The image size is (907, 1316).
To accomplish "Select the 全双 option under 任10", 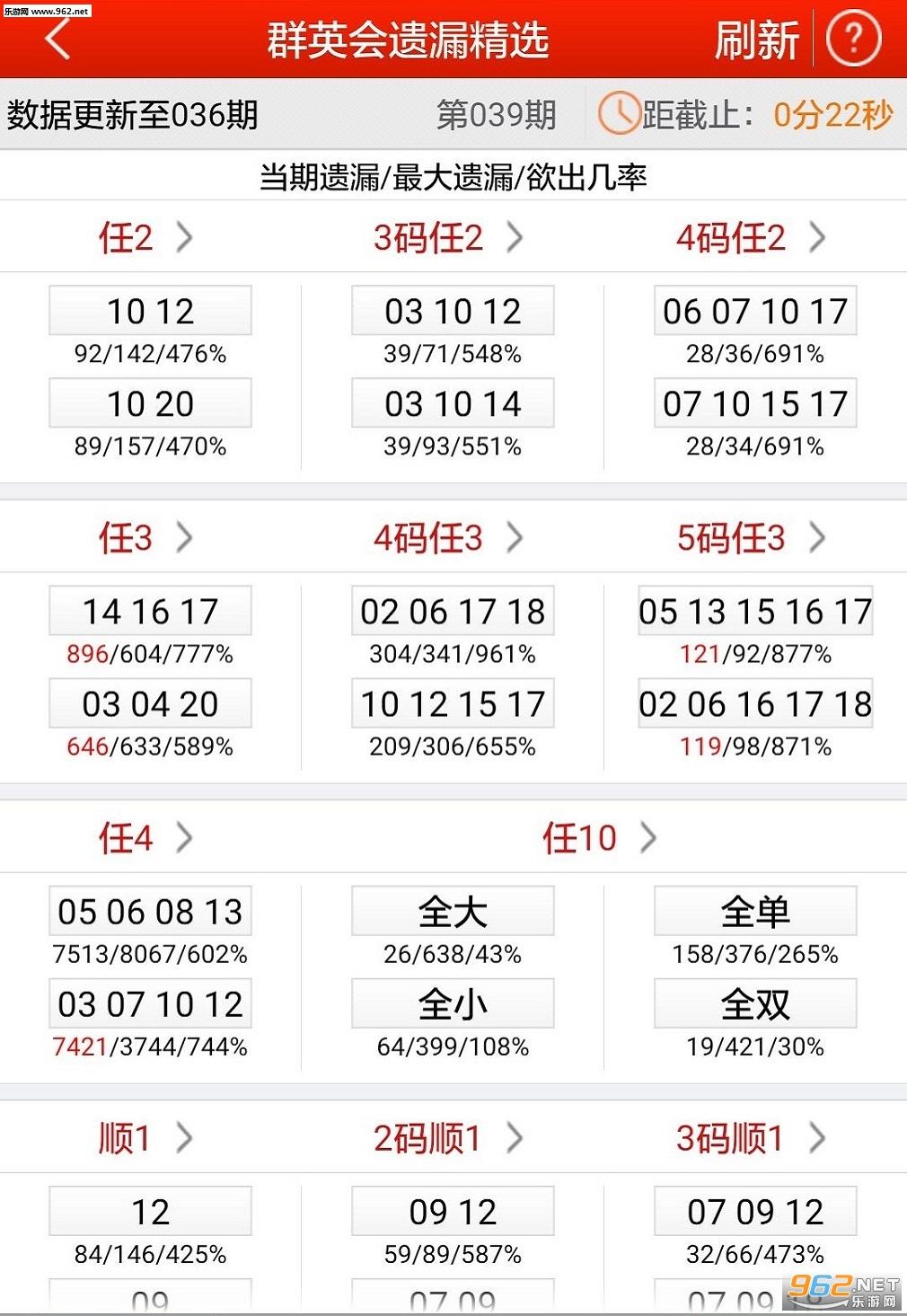I will [755, 1003].
